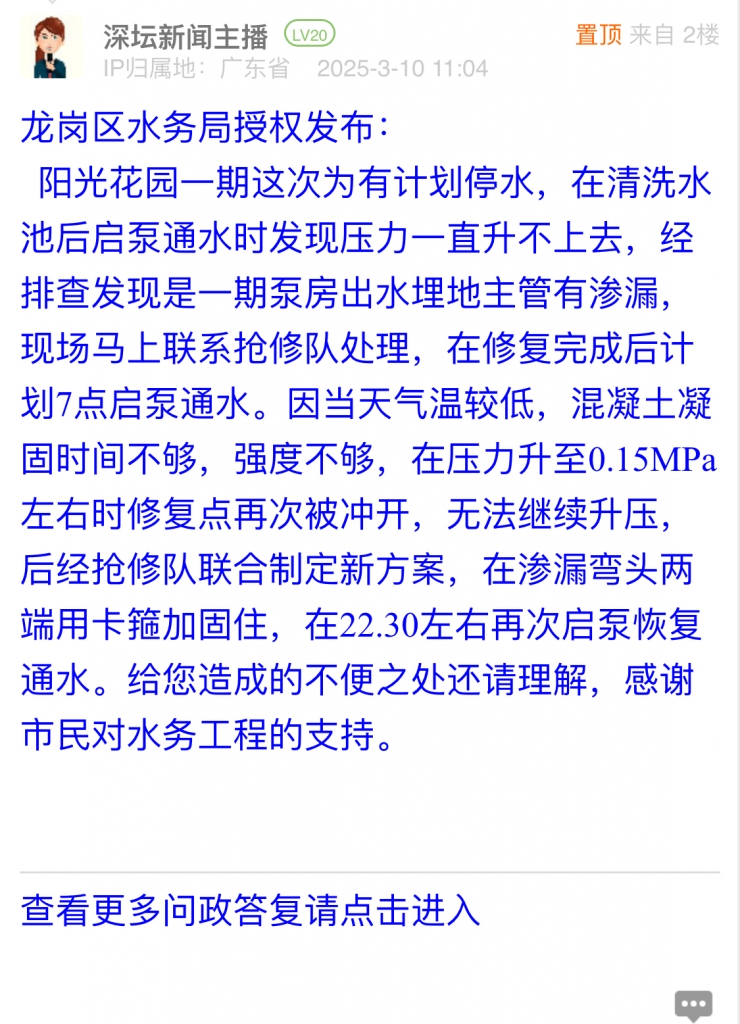
Task: Reply using the comment bubble icon
Action: click(693, 1004)
